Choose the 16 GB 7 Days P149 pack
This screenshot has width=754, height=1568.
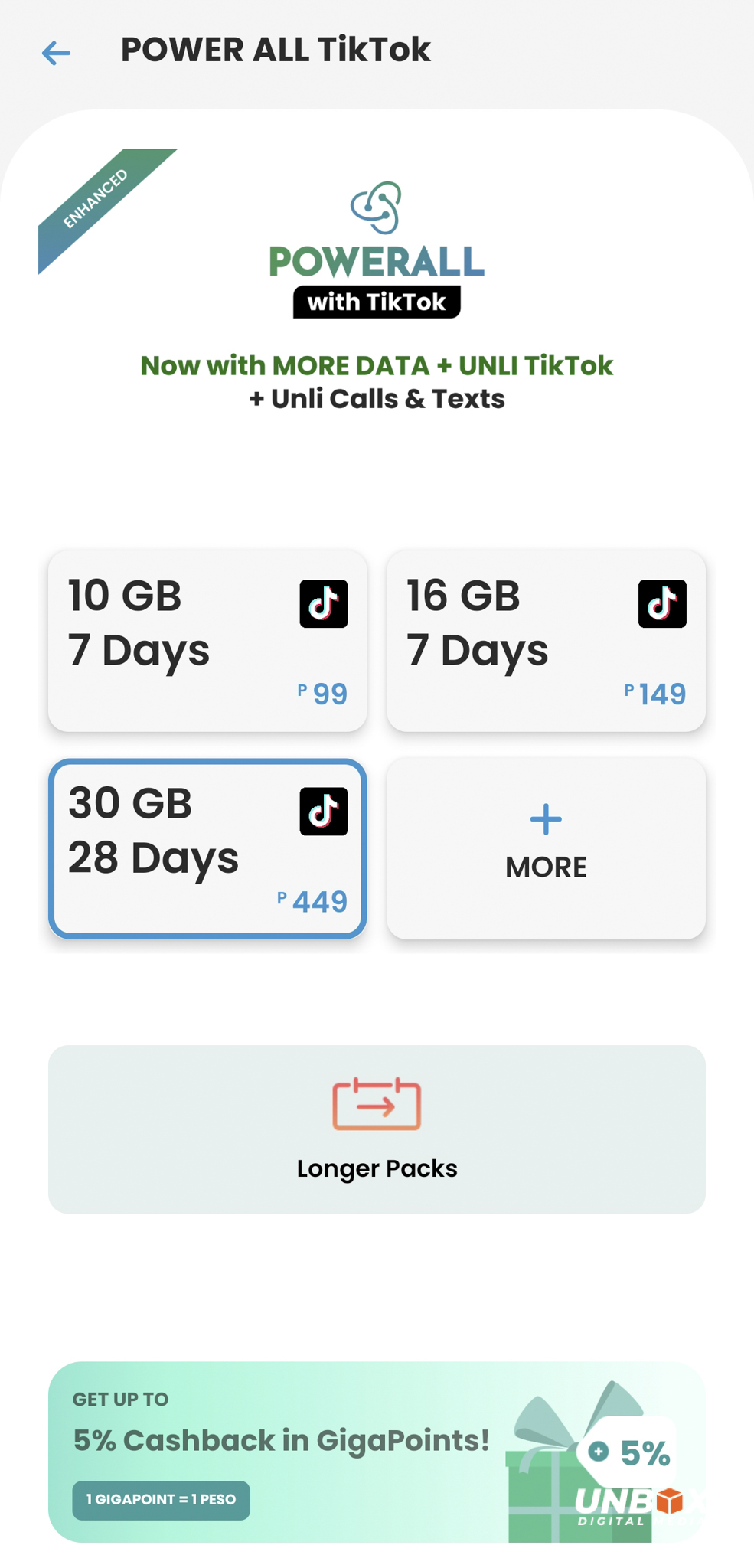pyautogui.click(x=546, y=641)
